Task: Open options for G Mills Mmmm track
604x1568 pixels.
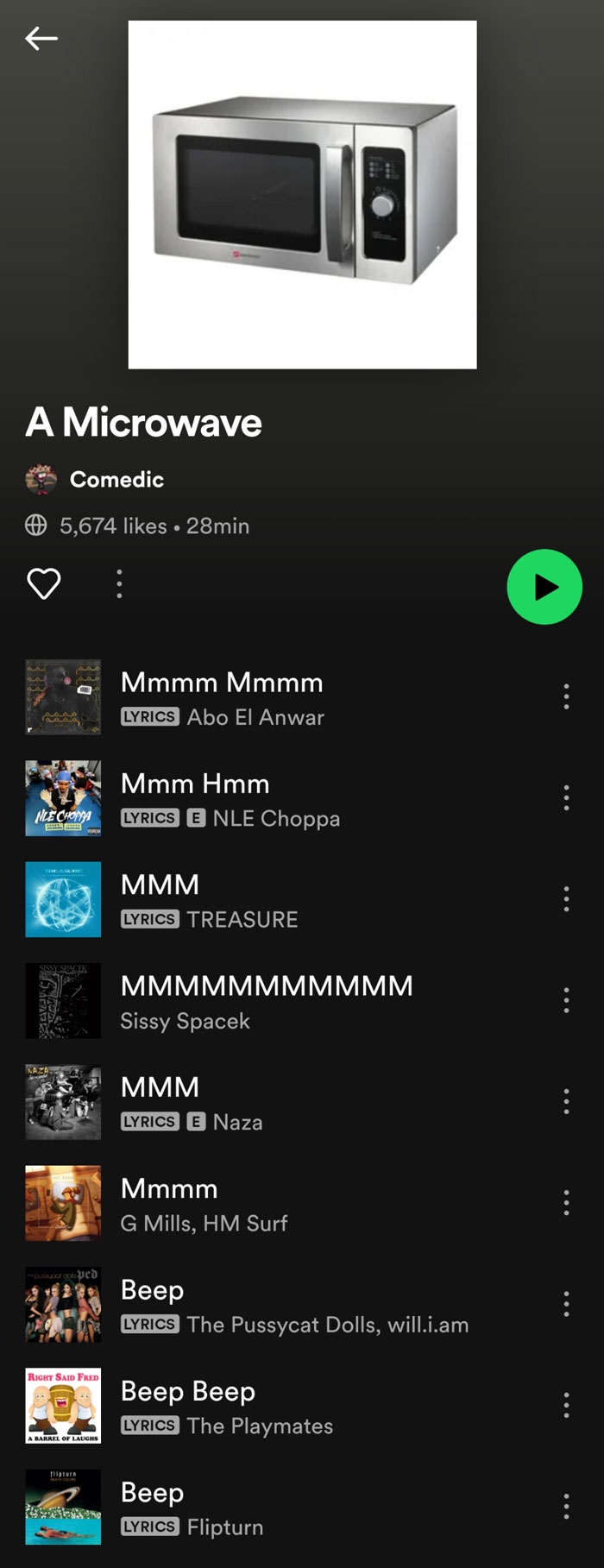Action: point(566,1202)
